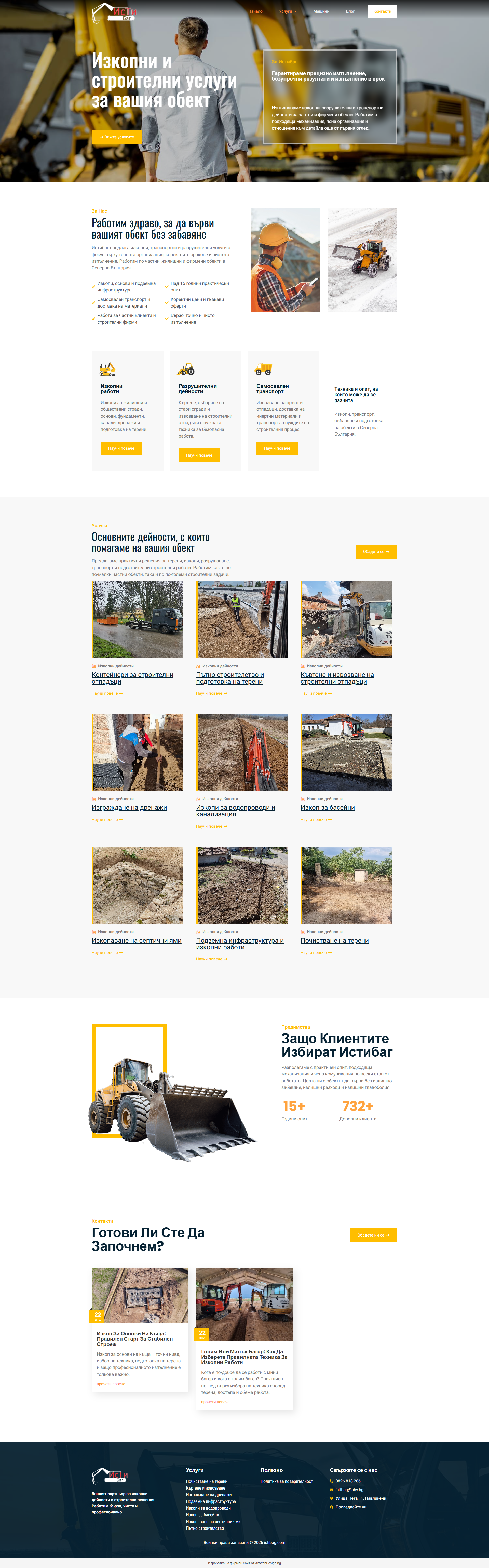Tap the Вижте услугите hero button
The height and width of the screenshot is (1568, 489).
pos(117,137)
